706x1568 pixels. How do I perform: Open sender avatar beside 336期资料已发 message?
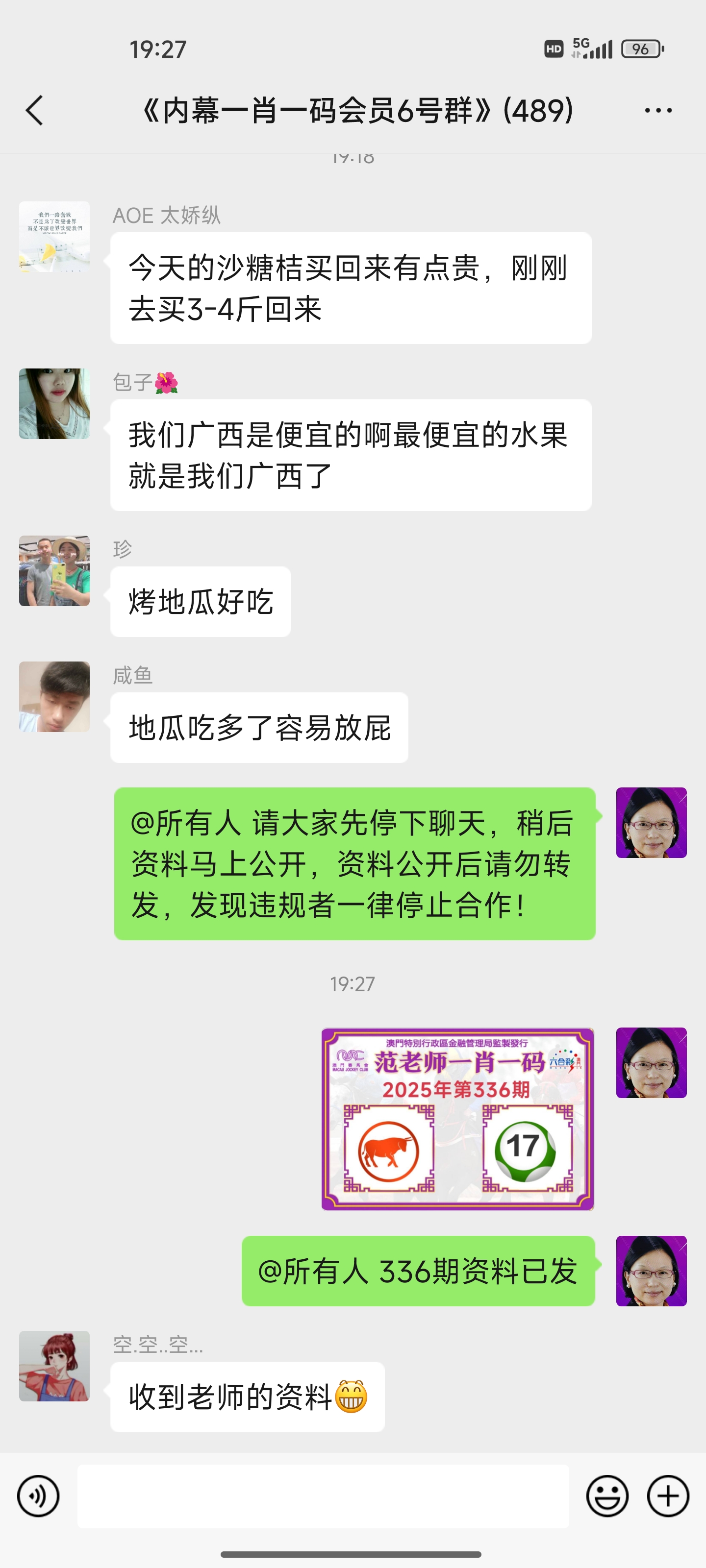click(651, 1271)
